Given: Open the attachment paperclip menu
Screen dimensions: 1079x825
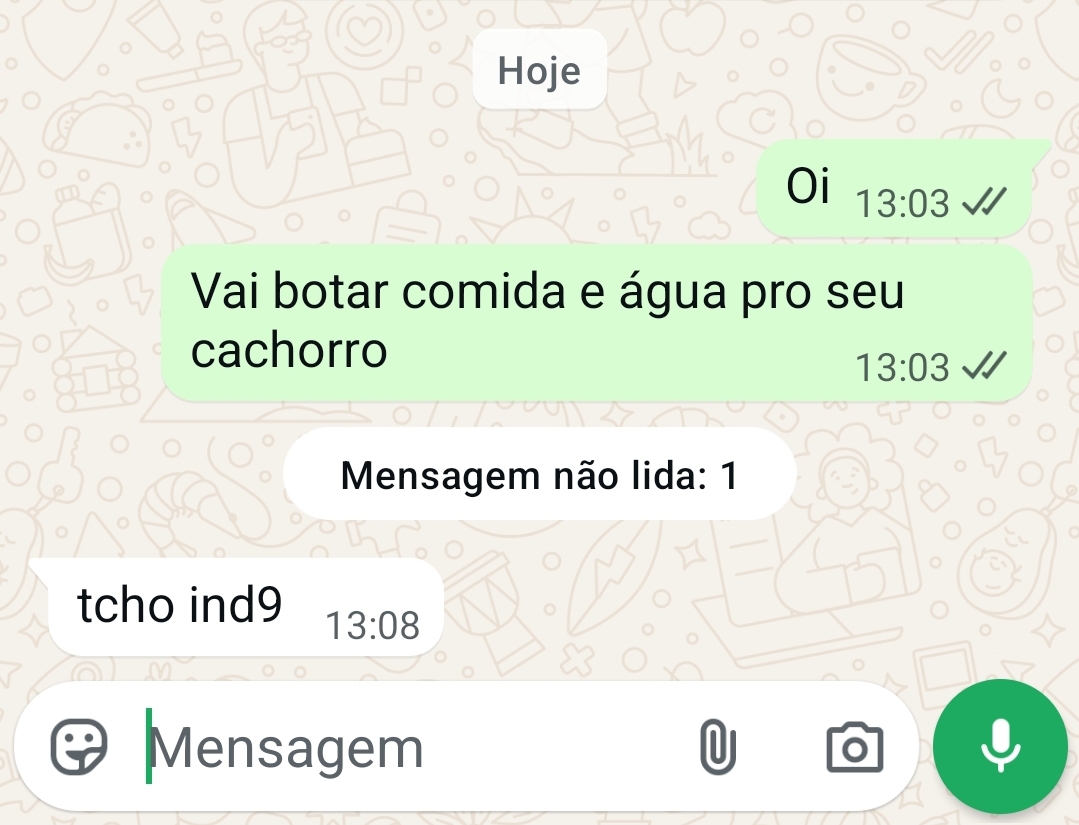Looking at the screenshot, I should [717, 748].
